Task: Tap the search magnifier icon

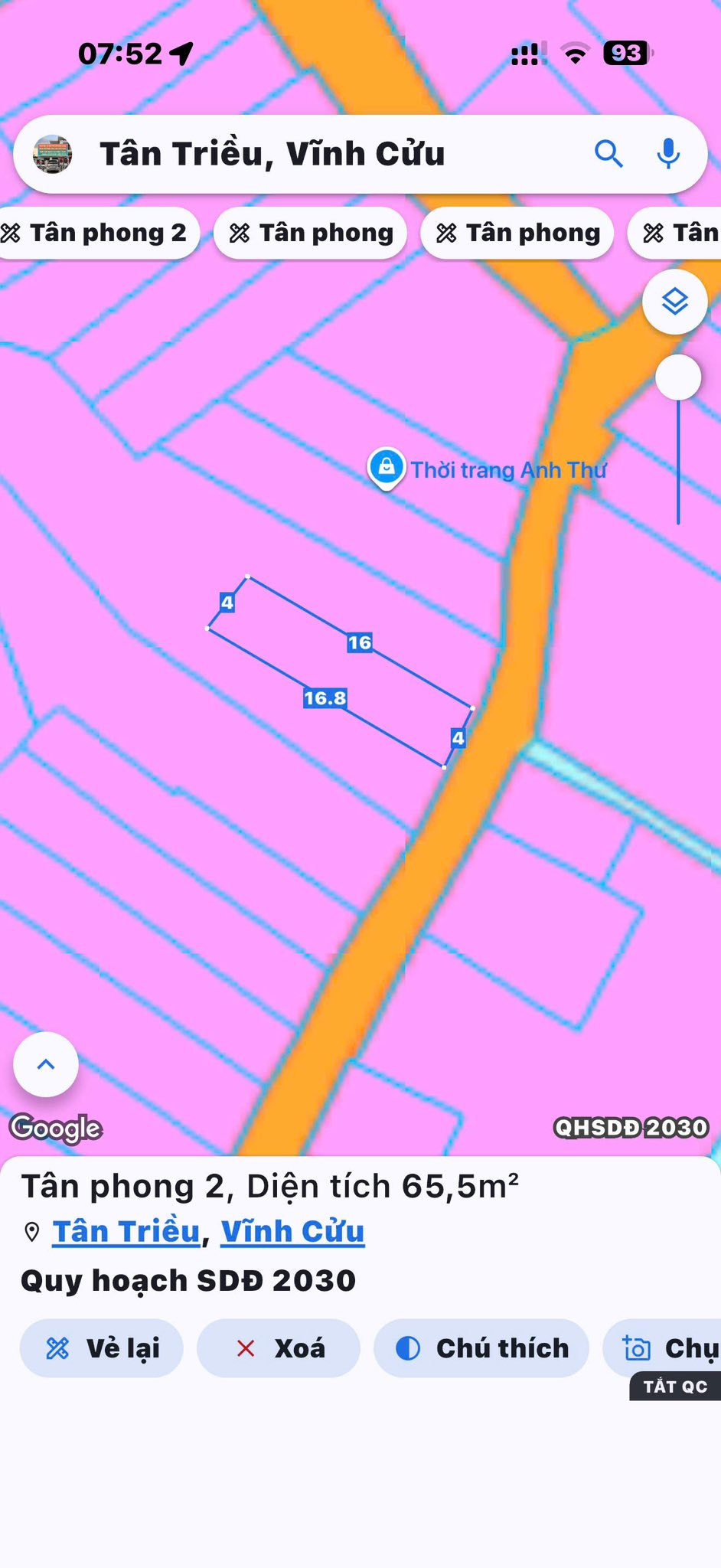Action: click(608, 154)
